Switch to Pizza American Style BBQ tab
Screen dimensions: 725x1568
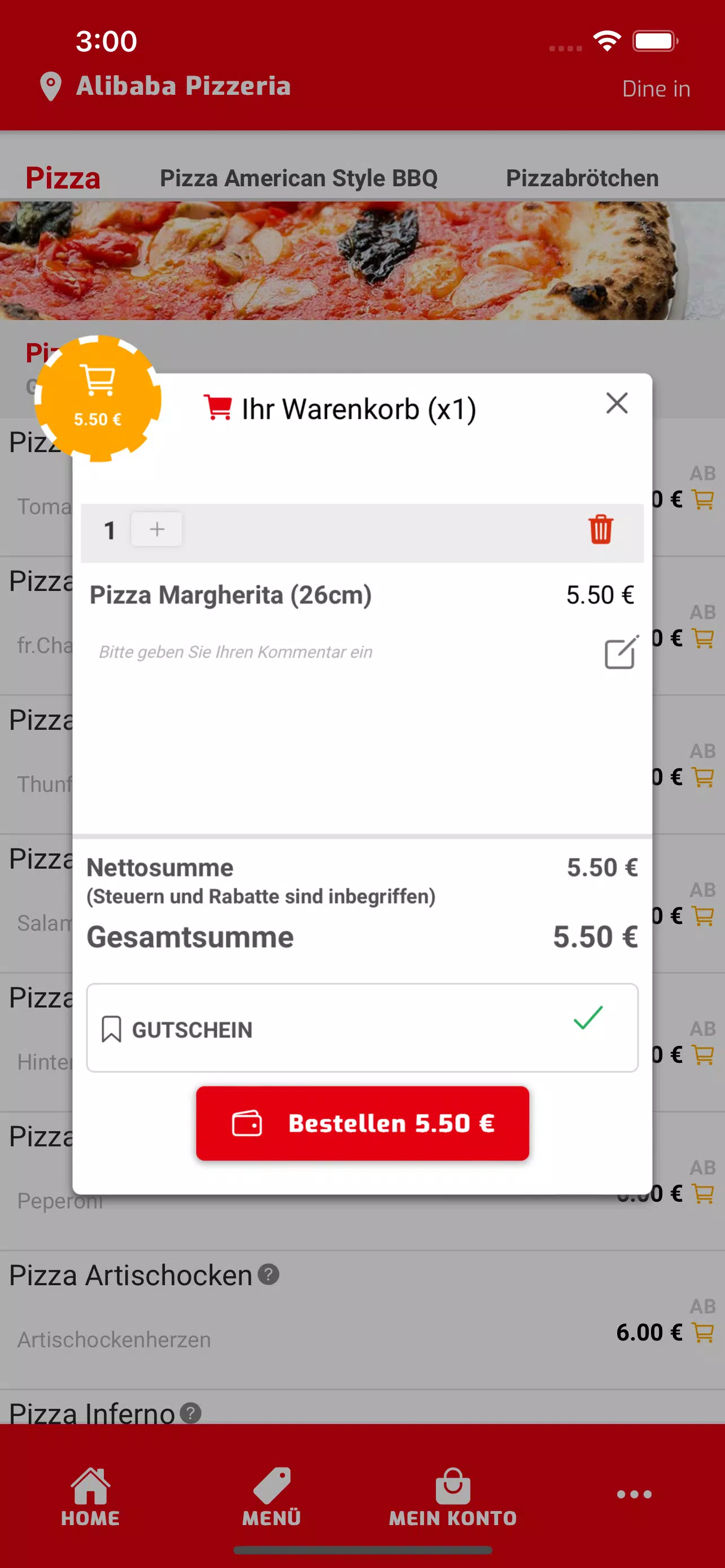(298, 178)
